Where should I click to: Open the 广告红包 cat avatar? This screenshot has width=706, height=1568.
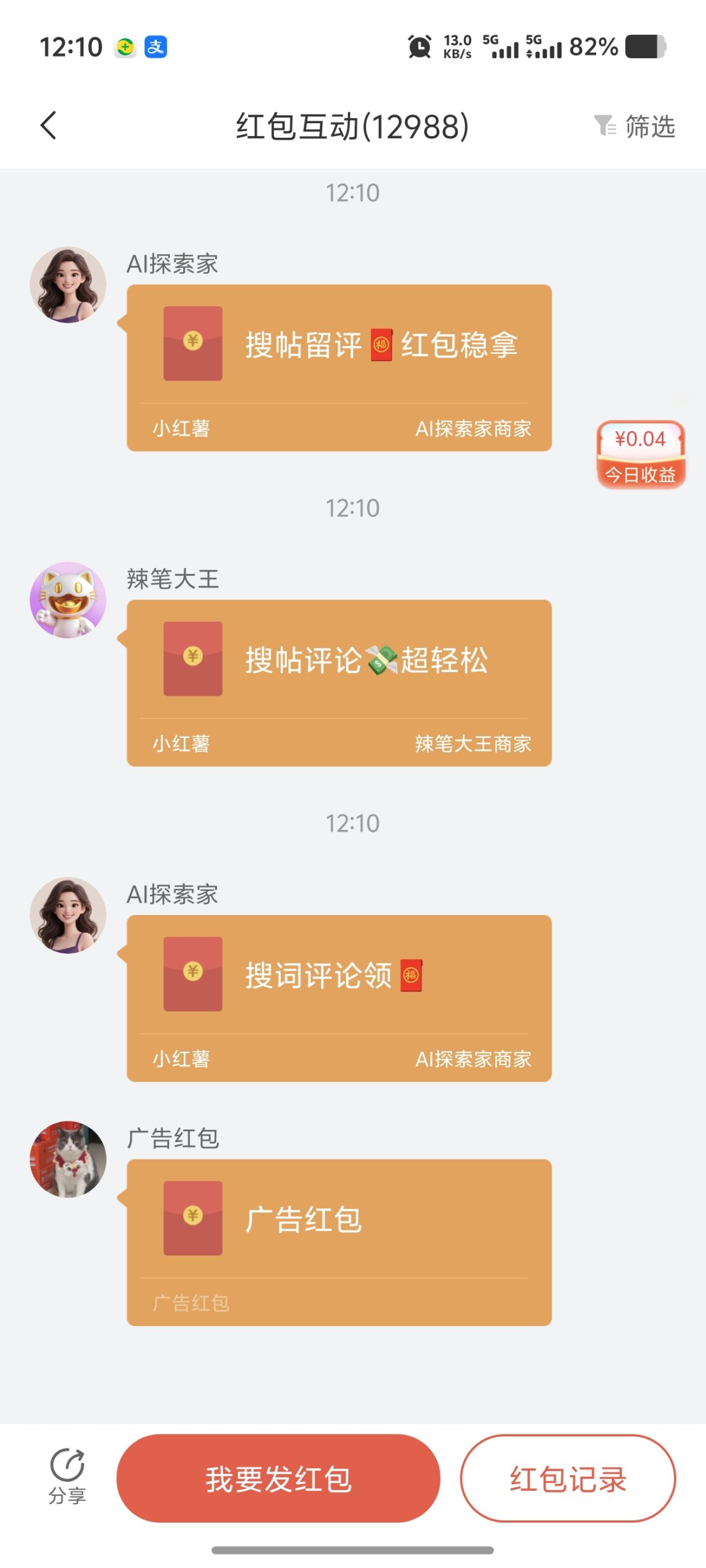[x=67, y=1158]
